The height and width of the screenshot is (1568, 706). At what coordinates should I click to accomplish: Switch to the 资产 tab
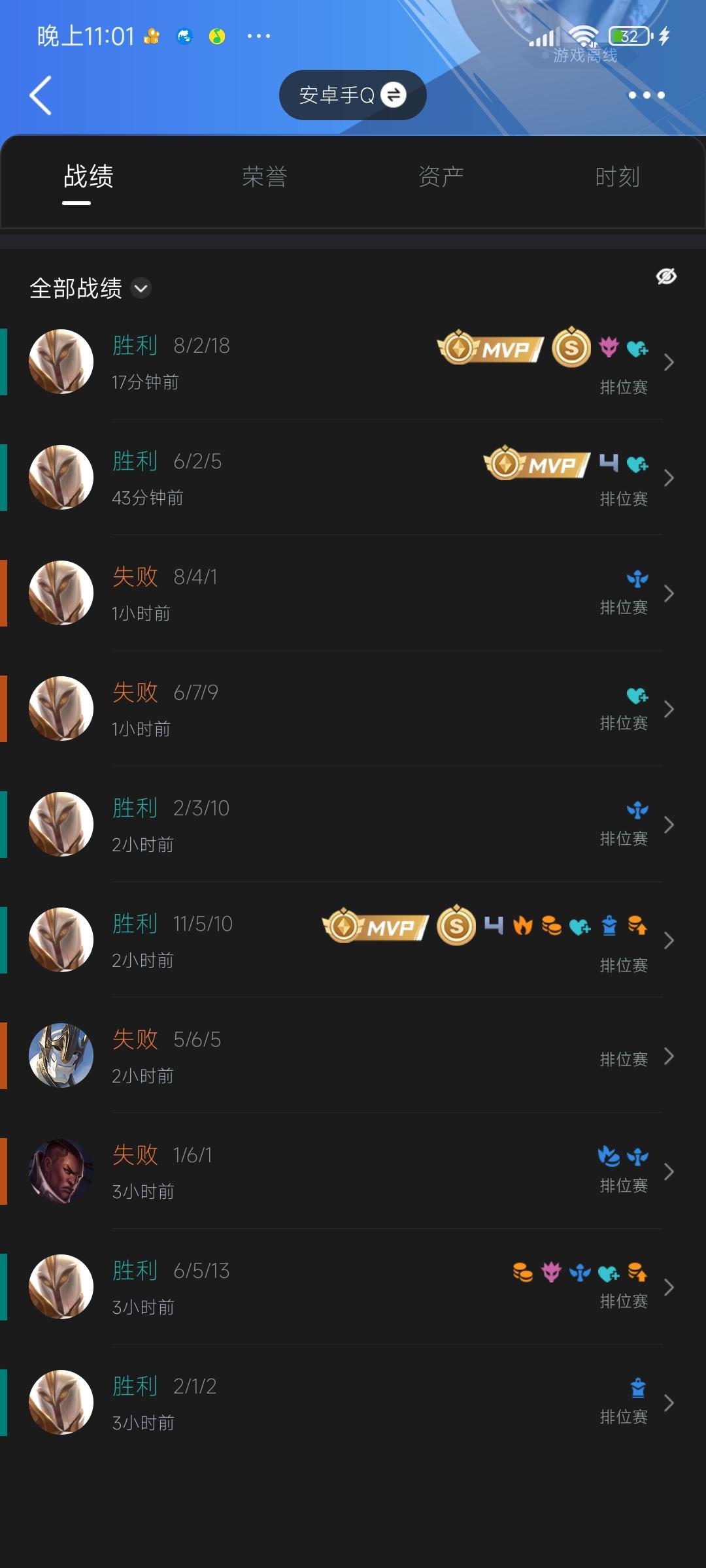coord(441,177)
